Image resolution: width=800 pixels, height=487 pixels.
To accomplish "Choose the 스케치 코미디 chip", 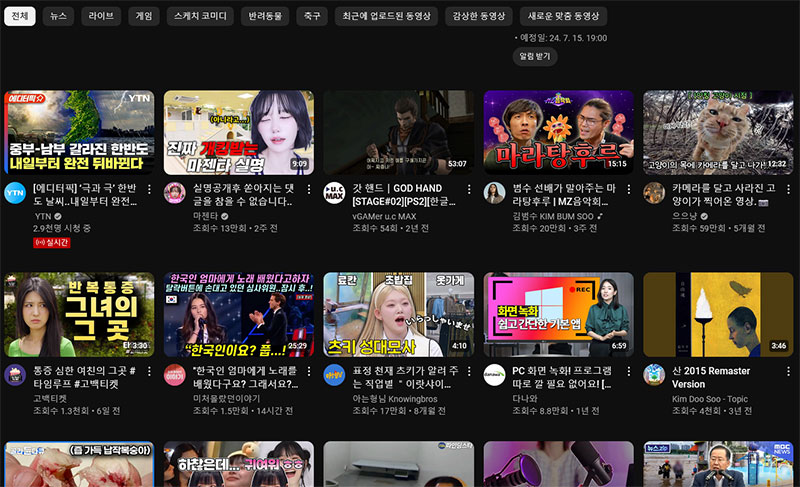I will point(200,16).
